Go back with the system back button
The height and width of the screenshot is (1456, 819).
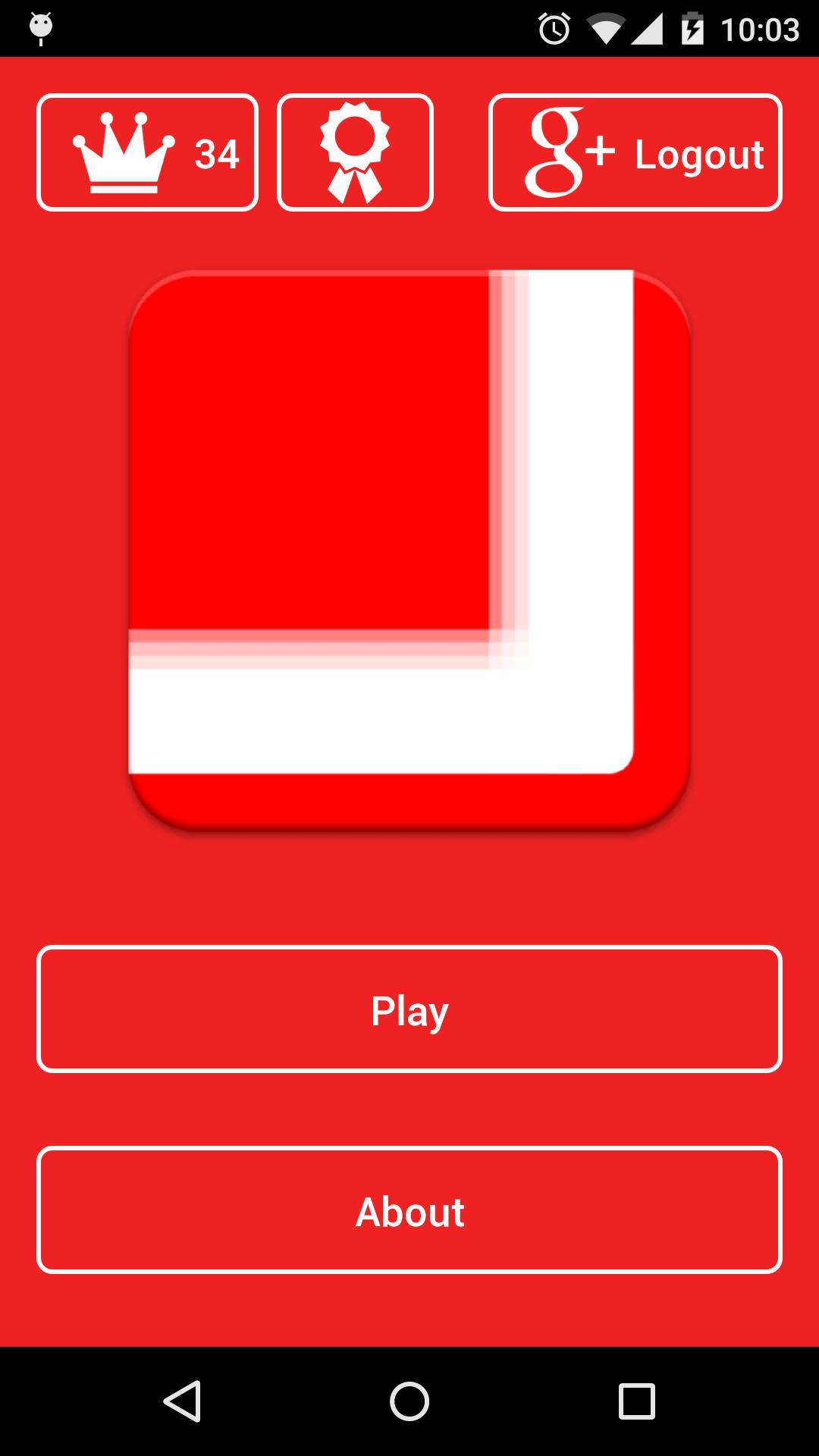182,1401
